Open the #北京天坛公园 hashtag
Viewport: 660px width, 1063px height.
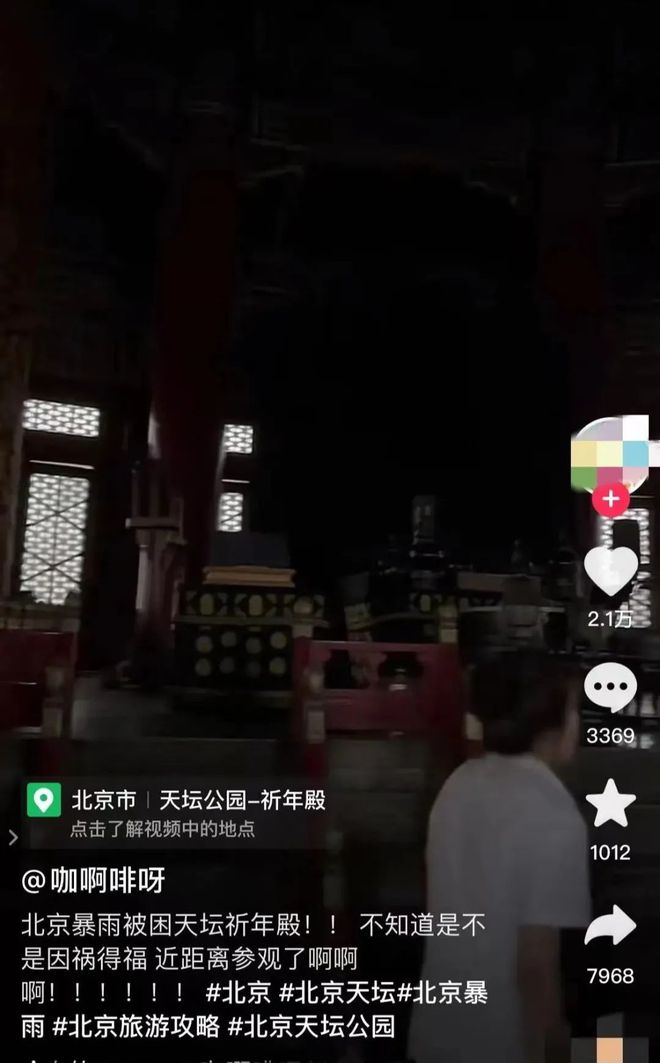(x=311, y=1025)
